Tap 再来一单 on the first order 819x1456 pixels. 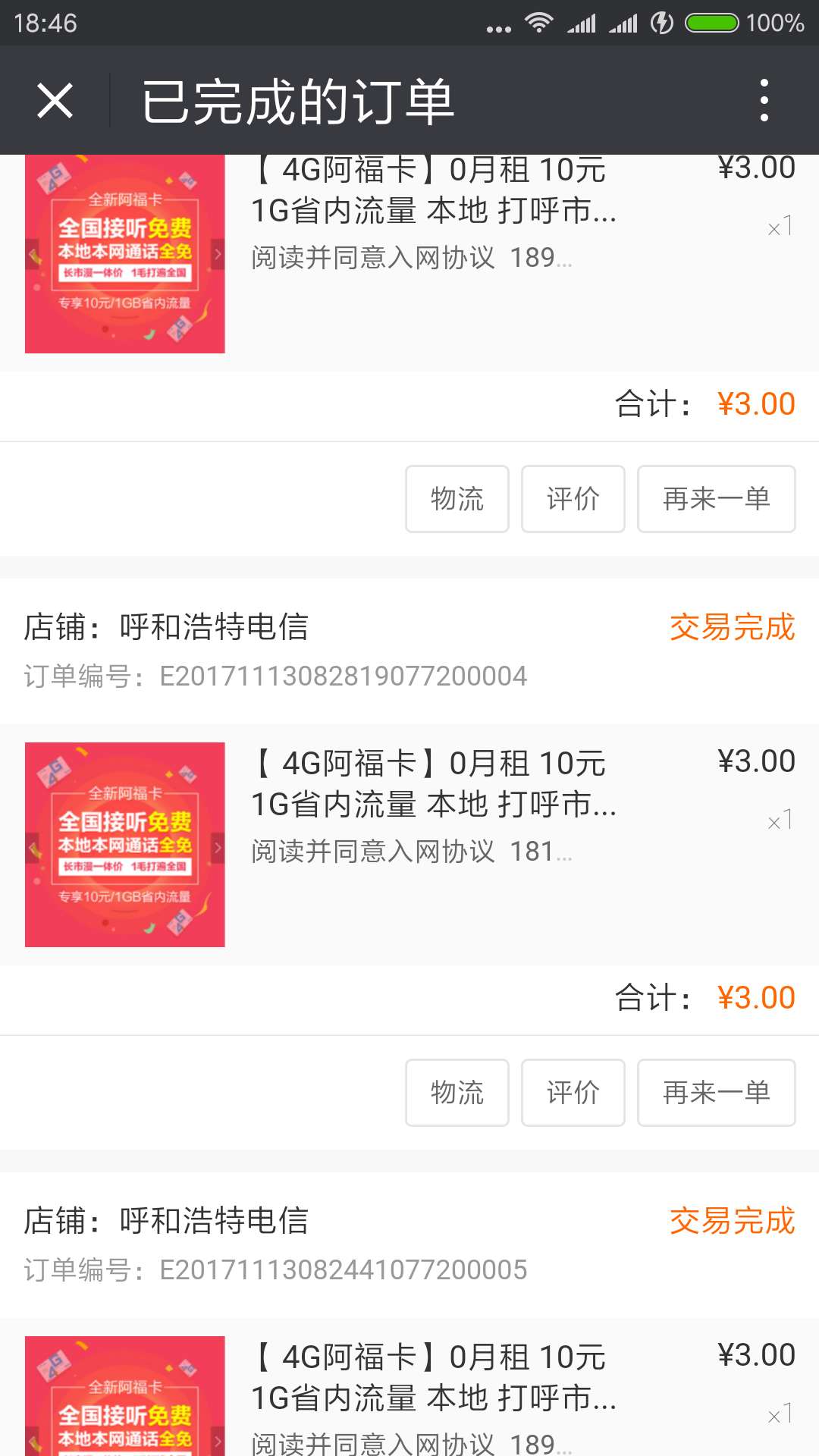pos(715,499)
